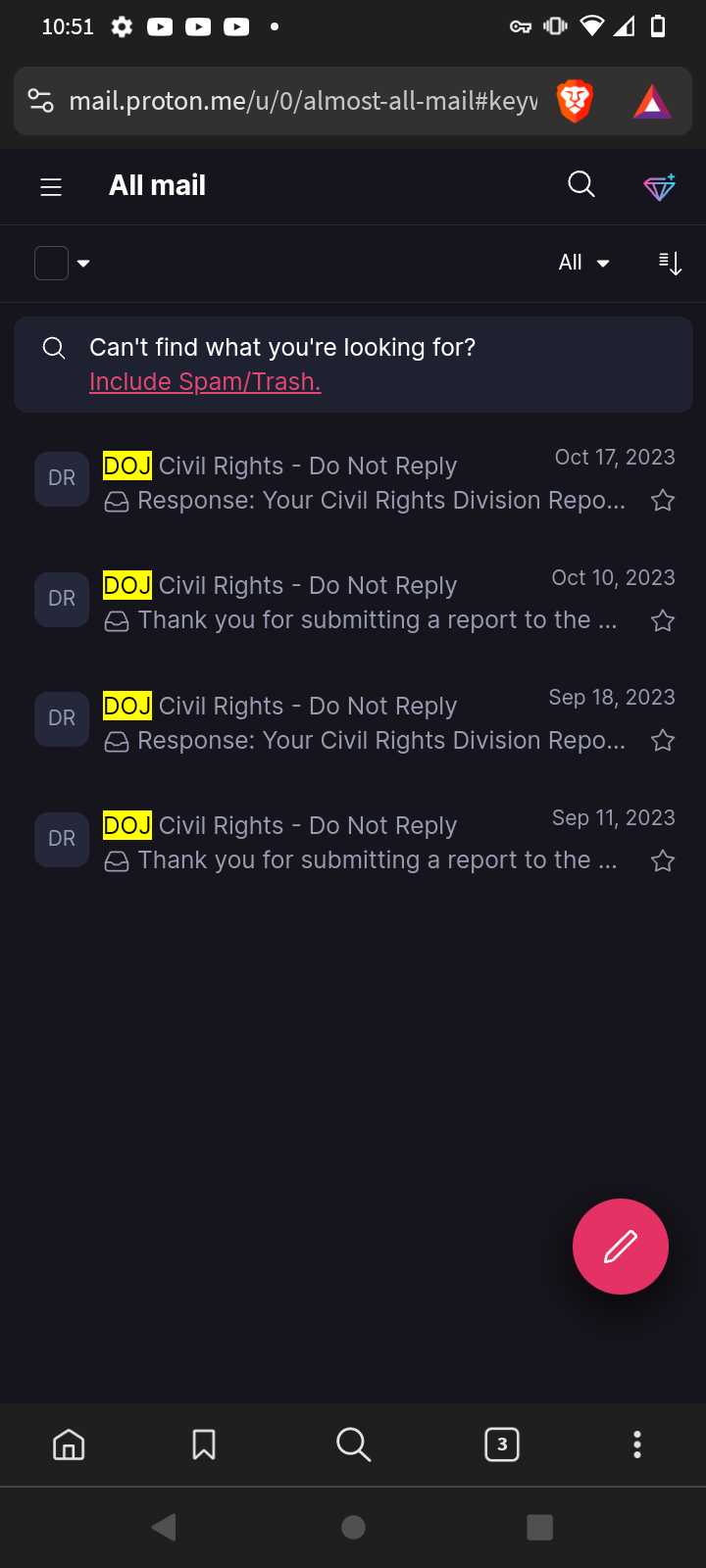706x1568 pixels.
Task: Tap the search icon beside All mail
Action: 581,184
